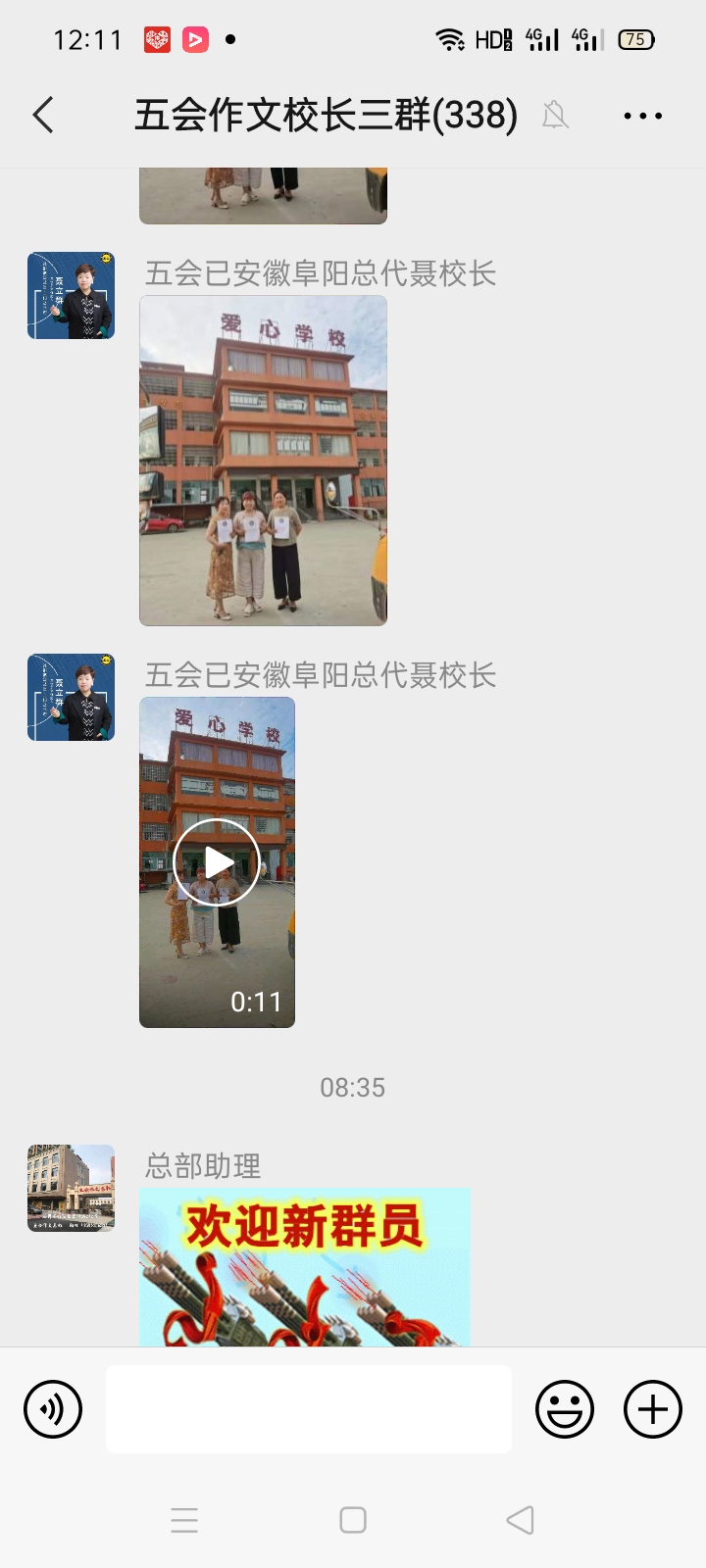The image size is (706, 1568).
Task: Switch to voice message input
Action: coord(53,1409)
